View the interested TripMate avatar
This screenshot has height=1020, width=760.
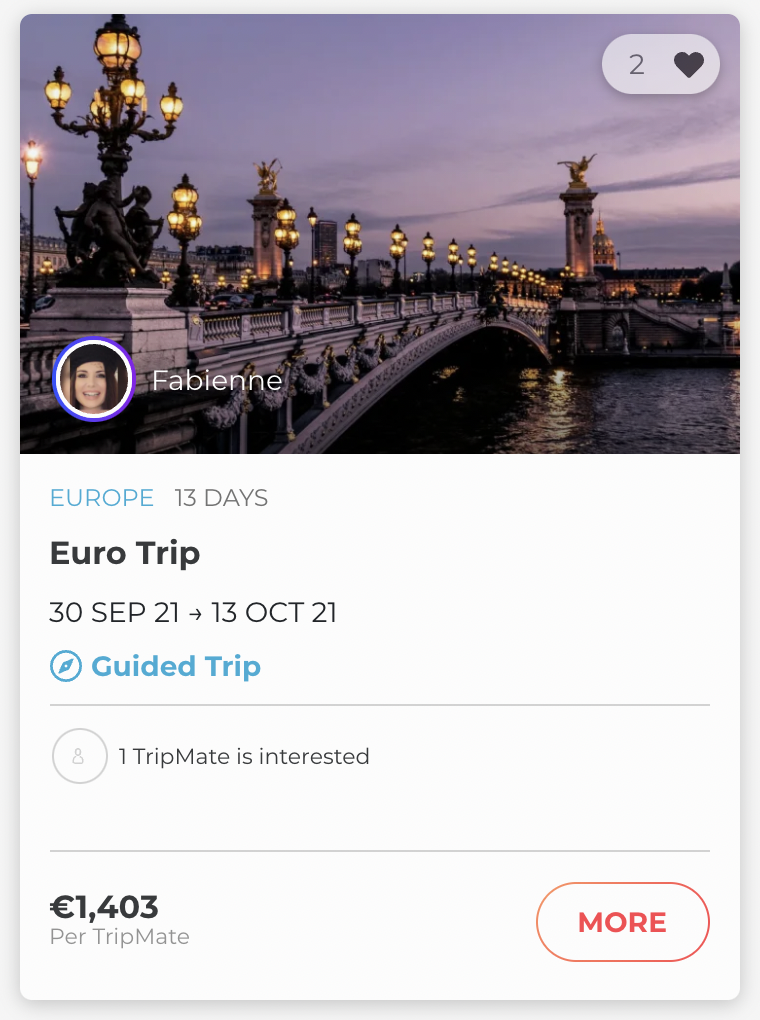coord(79,757)
